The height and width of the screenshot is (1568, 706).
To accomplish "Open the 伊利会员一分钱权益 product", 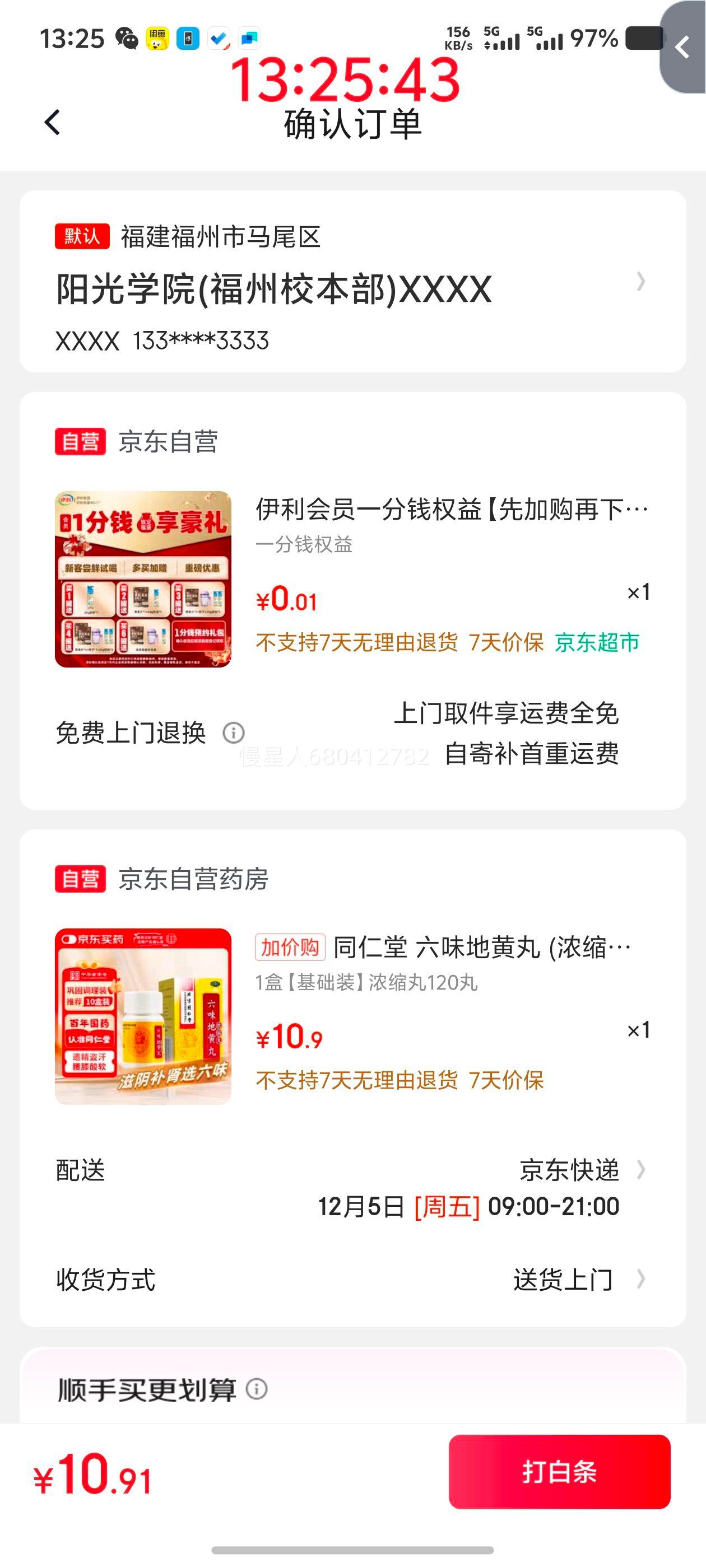I will [450, 510].
